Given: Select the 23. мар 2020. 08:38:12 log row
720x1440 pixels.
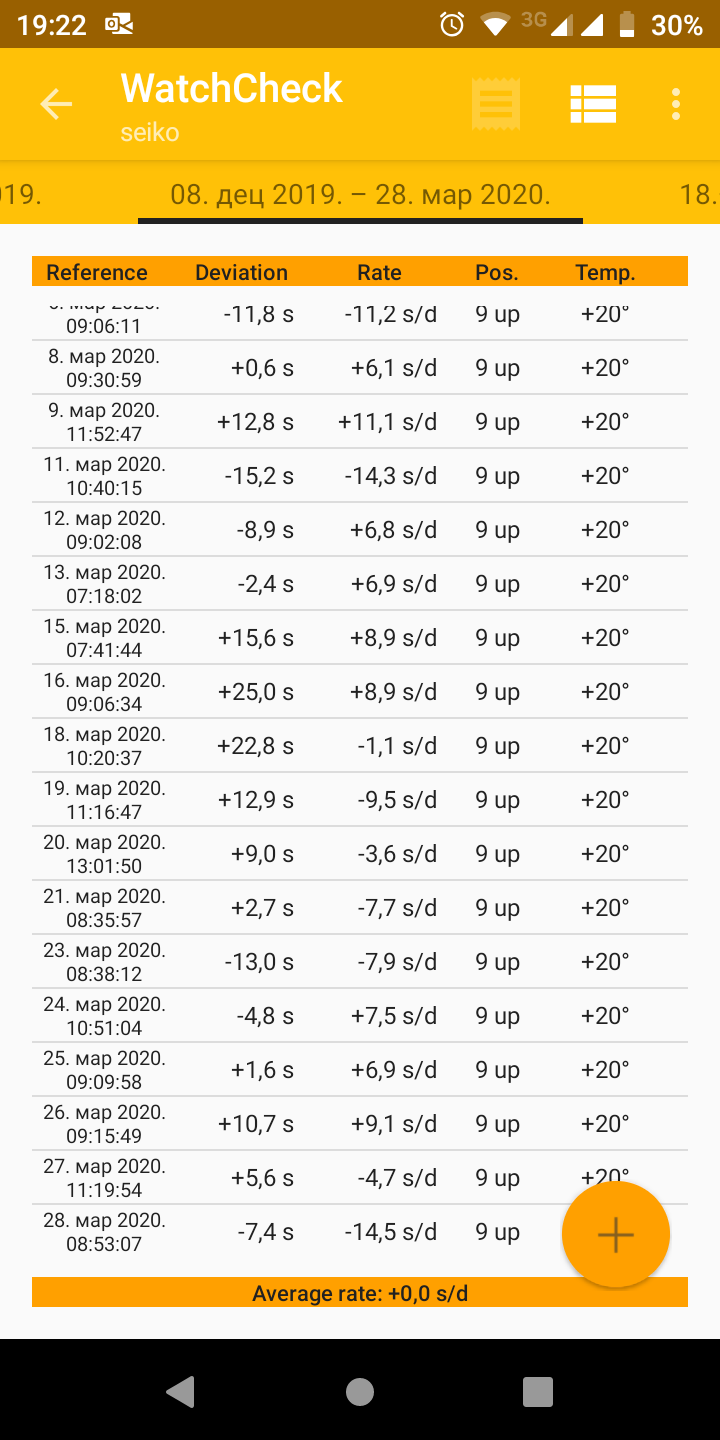Looking at the screenshot, I should tap(360, 962).
